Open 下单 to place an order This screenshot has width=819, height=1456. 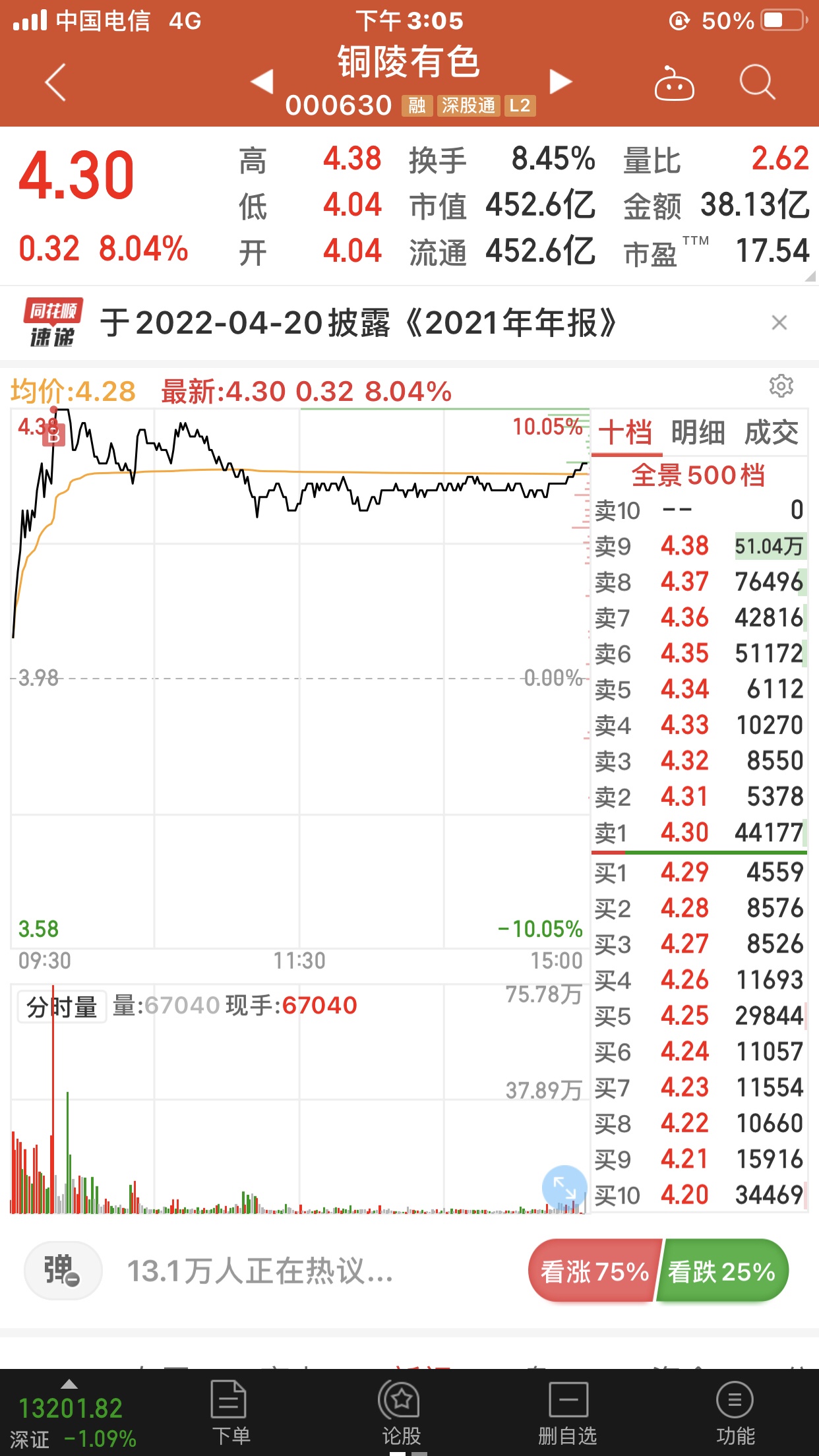[x=230, y=1411]
